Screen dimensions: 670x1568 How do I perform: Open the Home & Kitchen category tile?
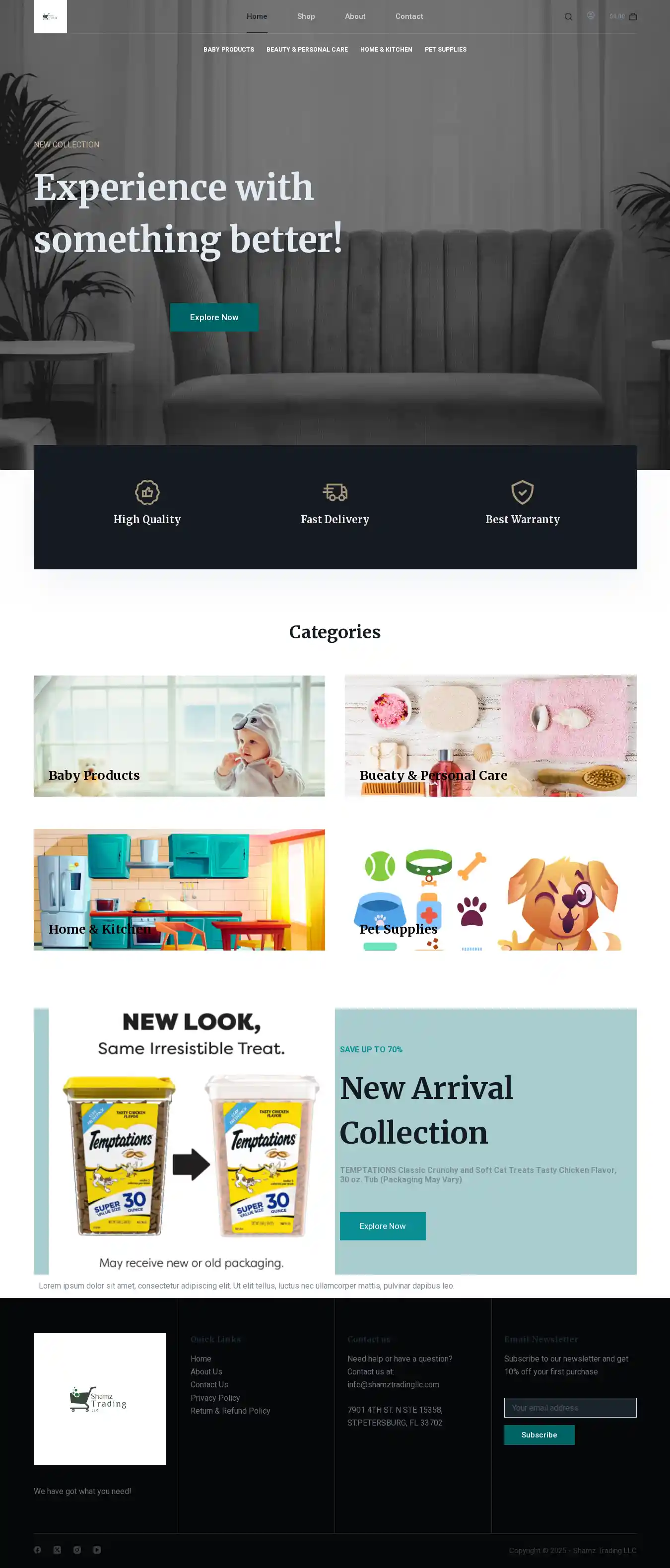[179, 888]
